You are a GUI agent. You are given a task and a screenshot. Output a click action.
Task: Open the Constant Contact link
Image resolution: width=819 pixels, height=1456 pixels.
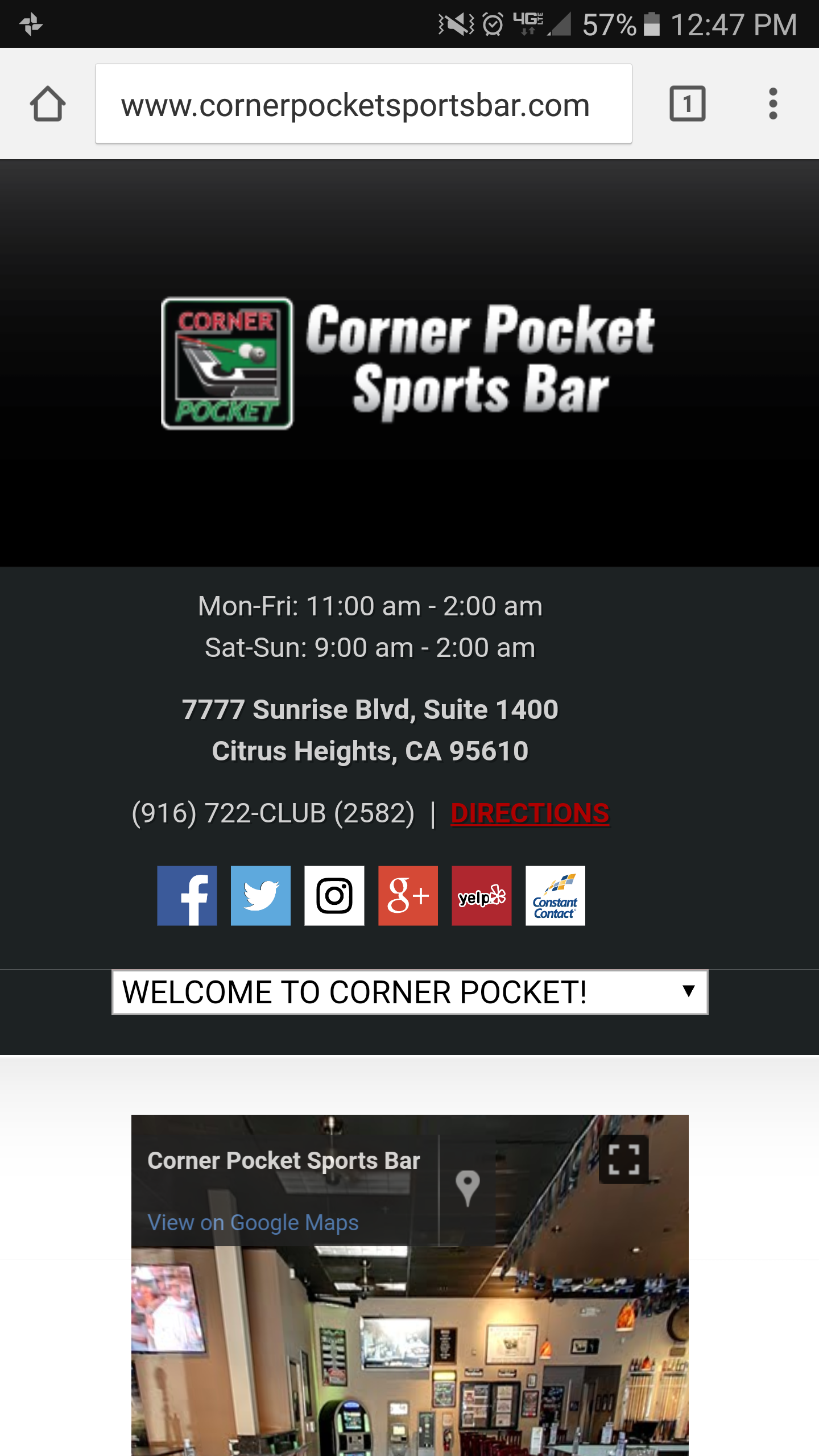point(555,896)
